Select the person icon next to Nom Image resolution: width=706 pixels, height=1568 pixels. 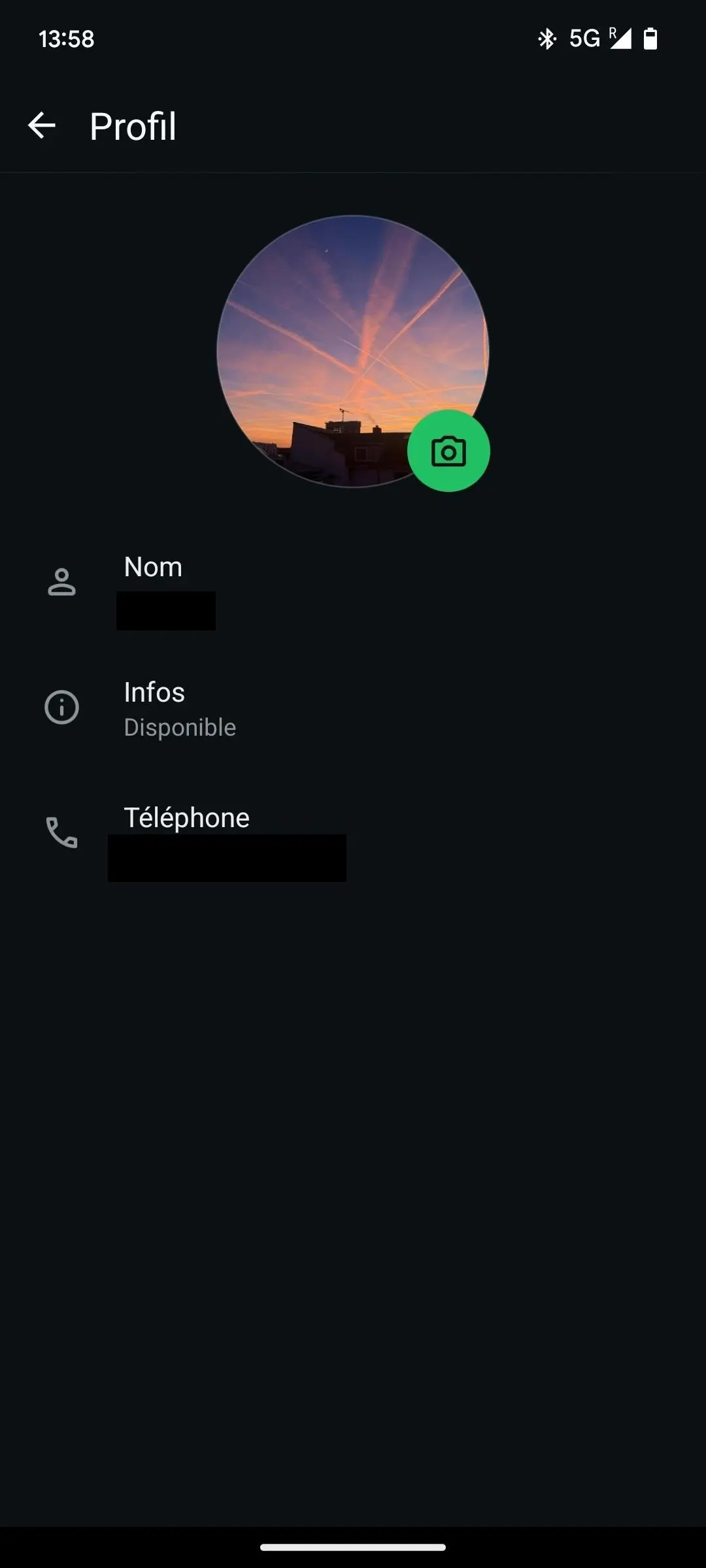click(x=61, y=581)
